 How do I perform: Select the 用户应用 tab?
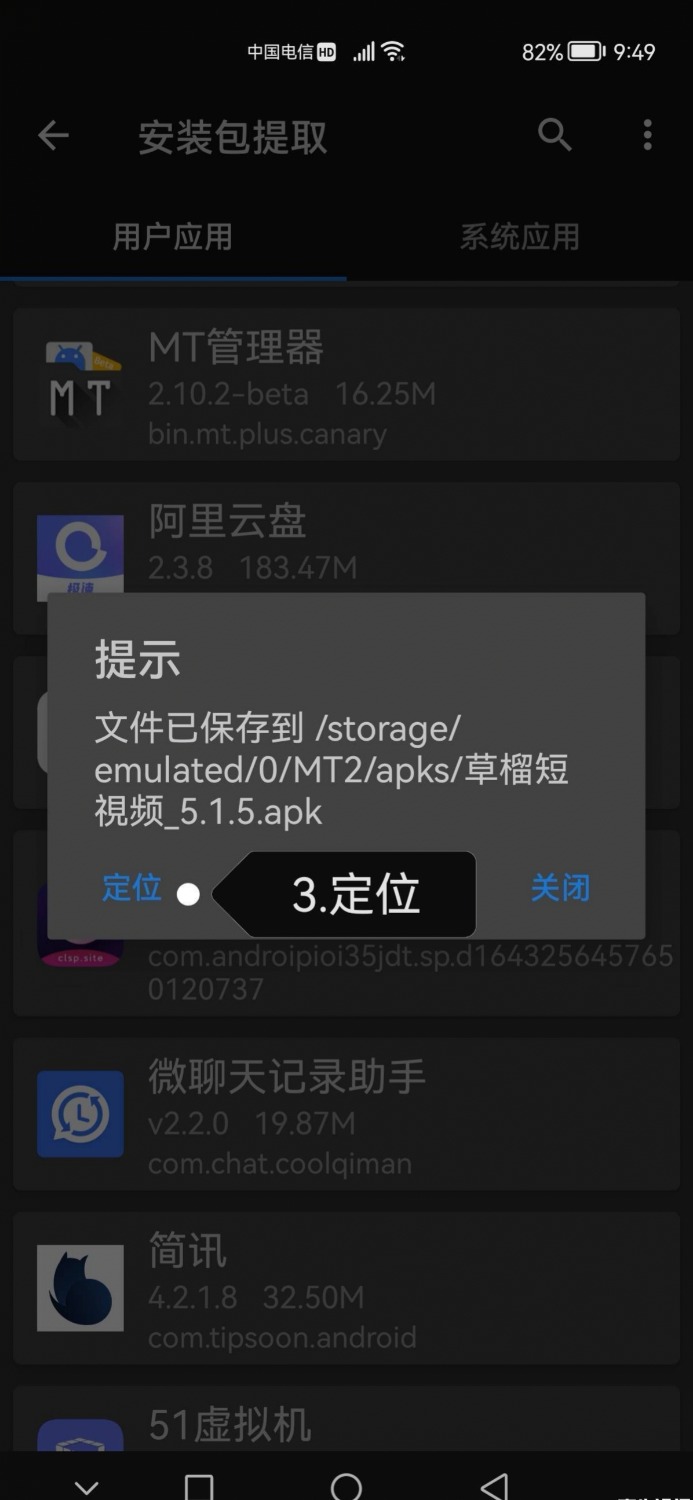pos(173,237)
